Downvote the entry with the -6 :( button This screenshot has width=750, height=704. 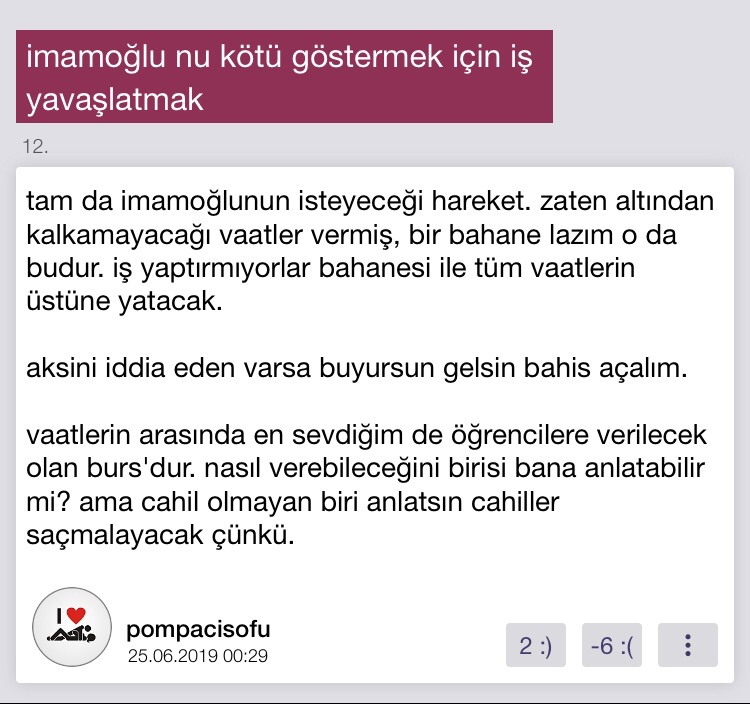[611, 645]
